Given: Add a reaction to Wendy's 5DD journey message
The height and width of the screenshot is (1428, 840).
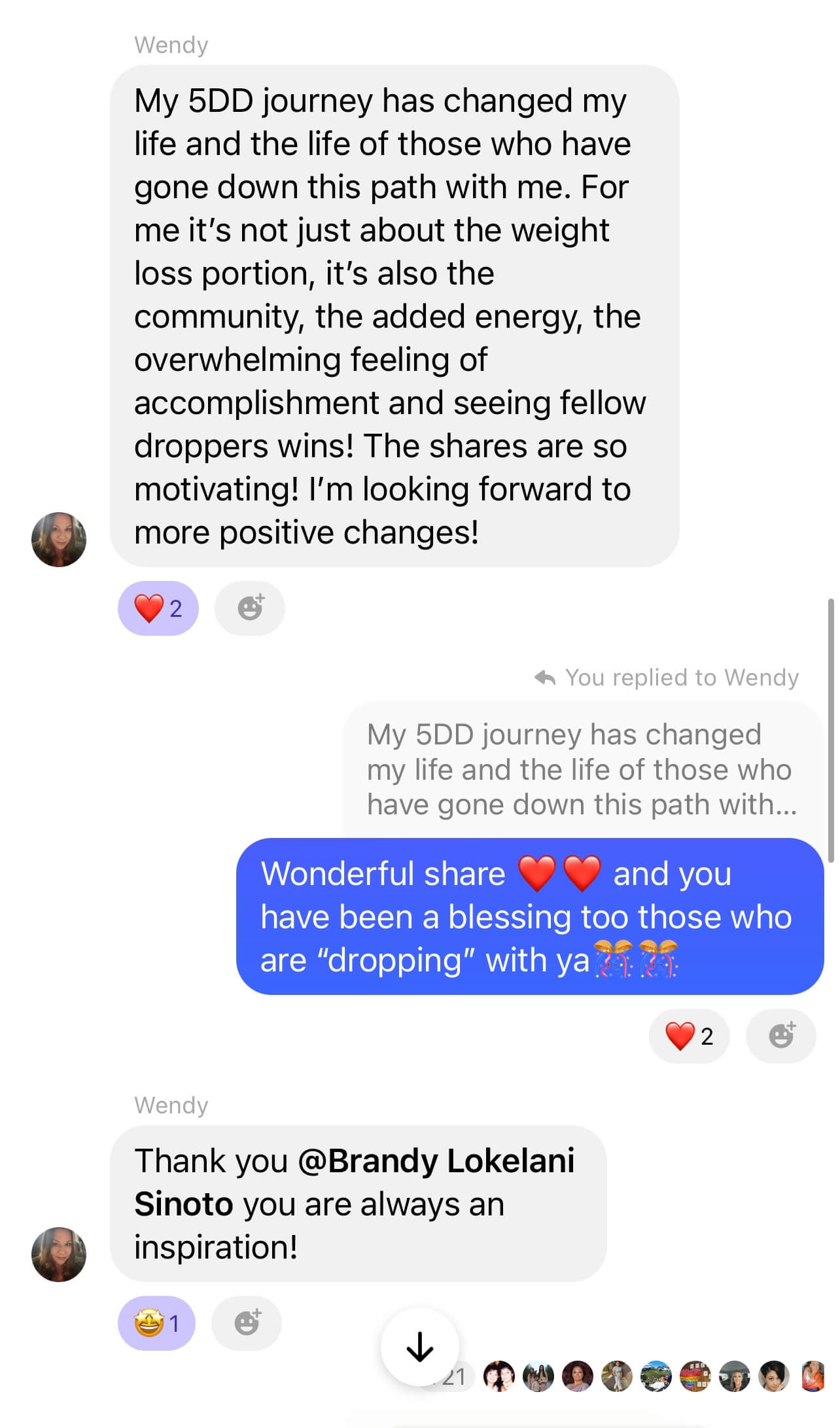Looking at the screenshot, I should coord(250,608).
